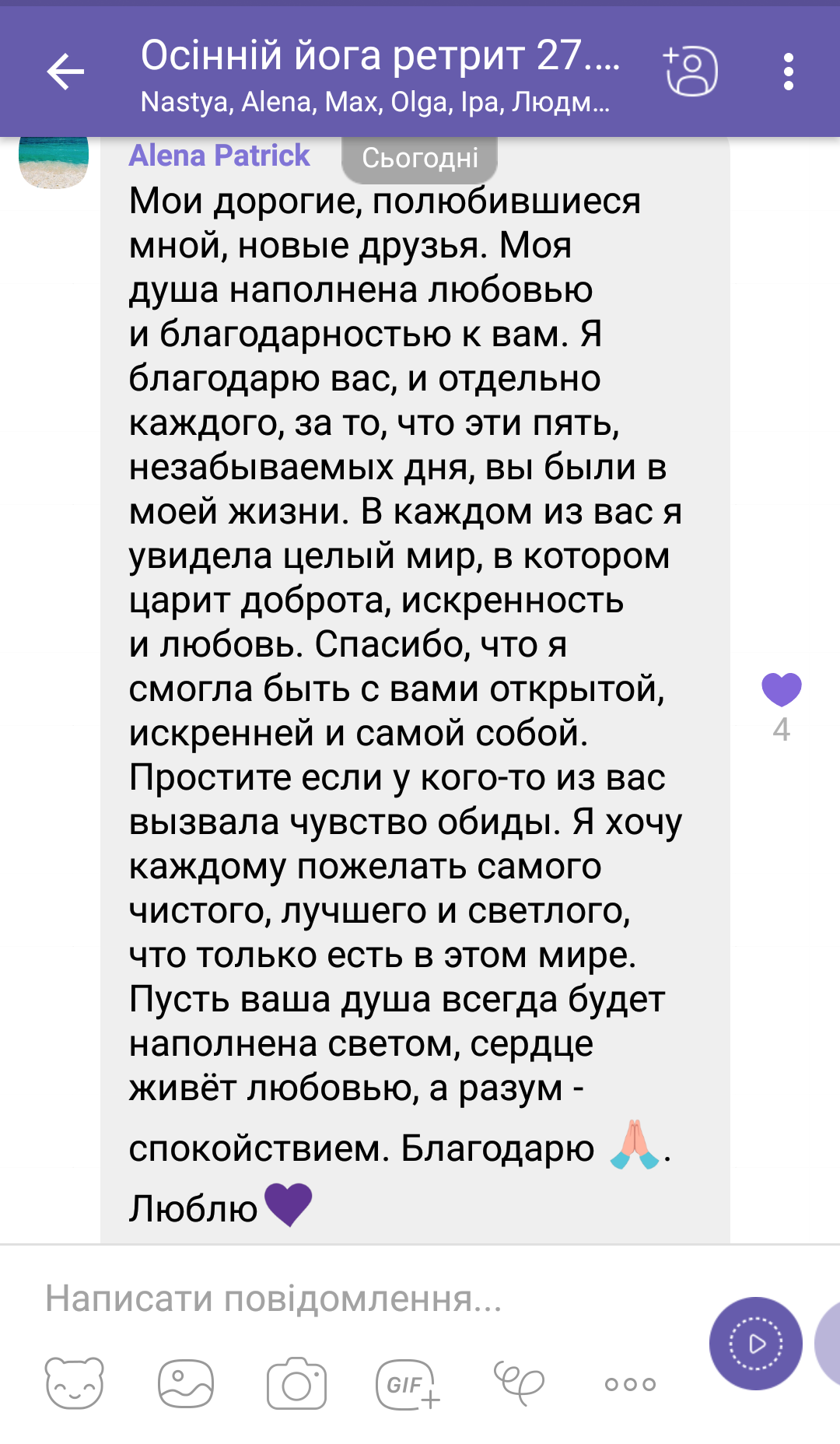Open the sticker picker
840x1444 pixels.
75,1384
